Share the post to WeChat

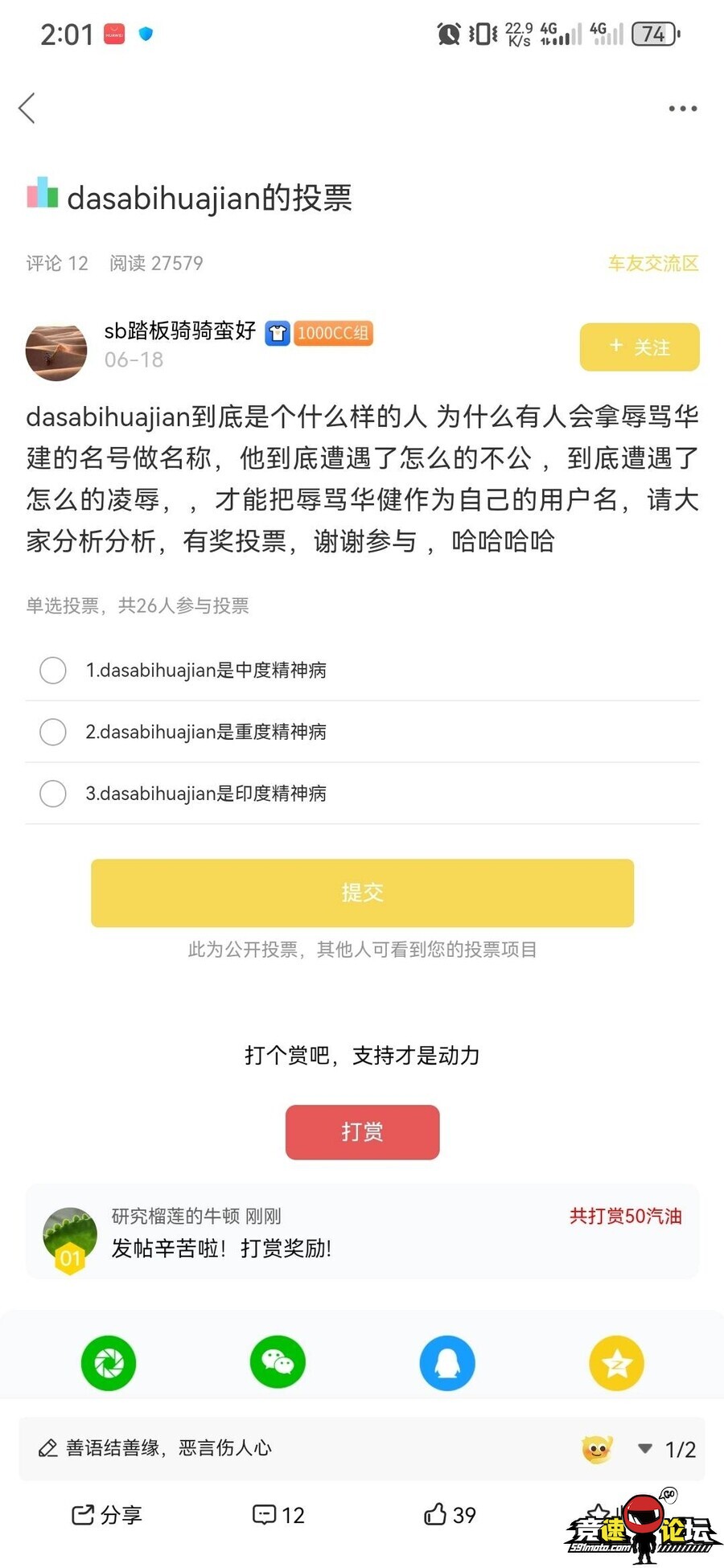click(278, 1363)
